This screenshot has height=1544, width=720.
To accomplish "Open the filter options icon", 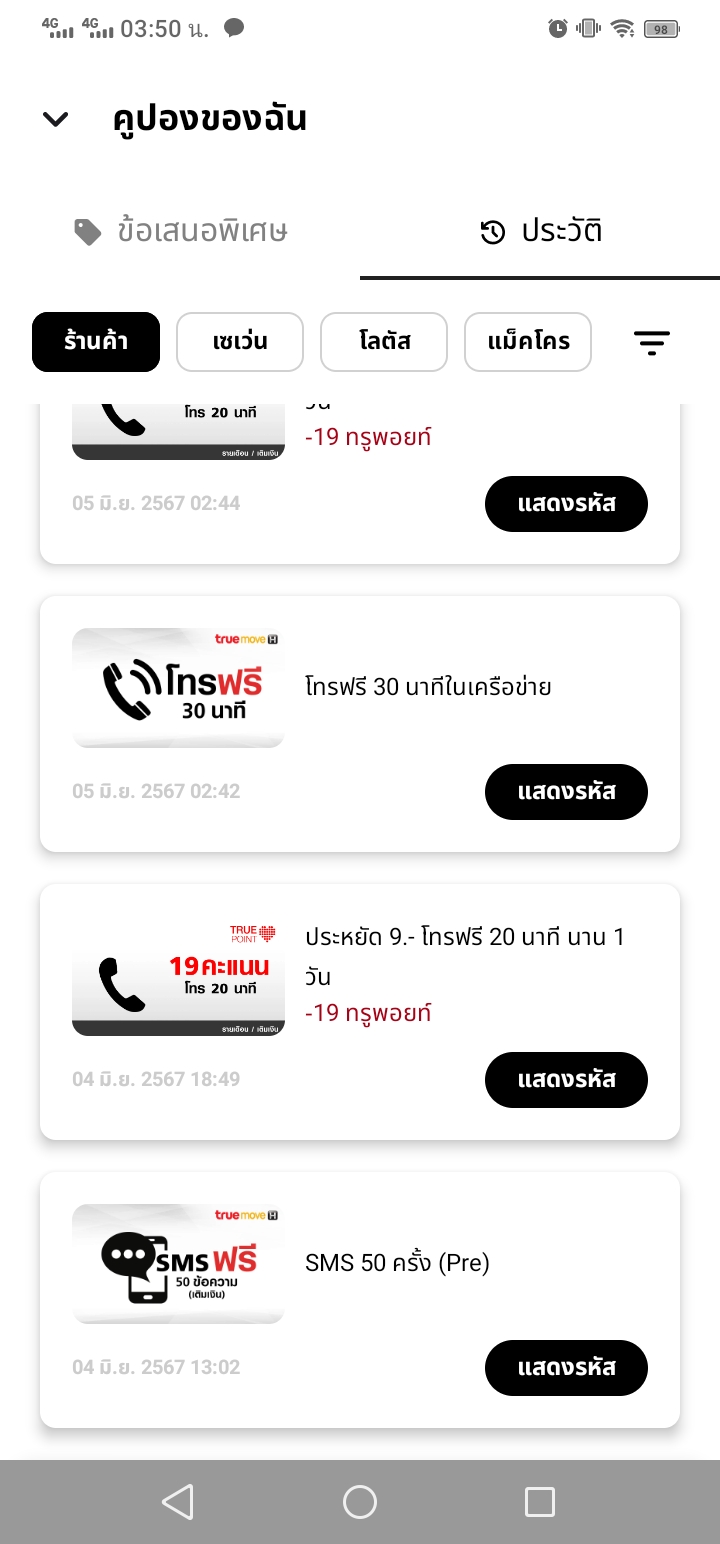I will (x=652, y=343).
